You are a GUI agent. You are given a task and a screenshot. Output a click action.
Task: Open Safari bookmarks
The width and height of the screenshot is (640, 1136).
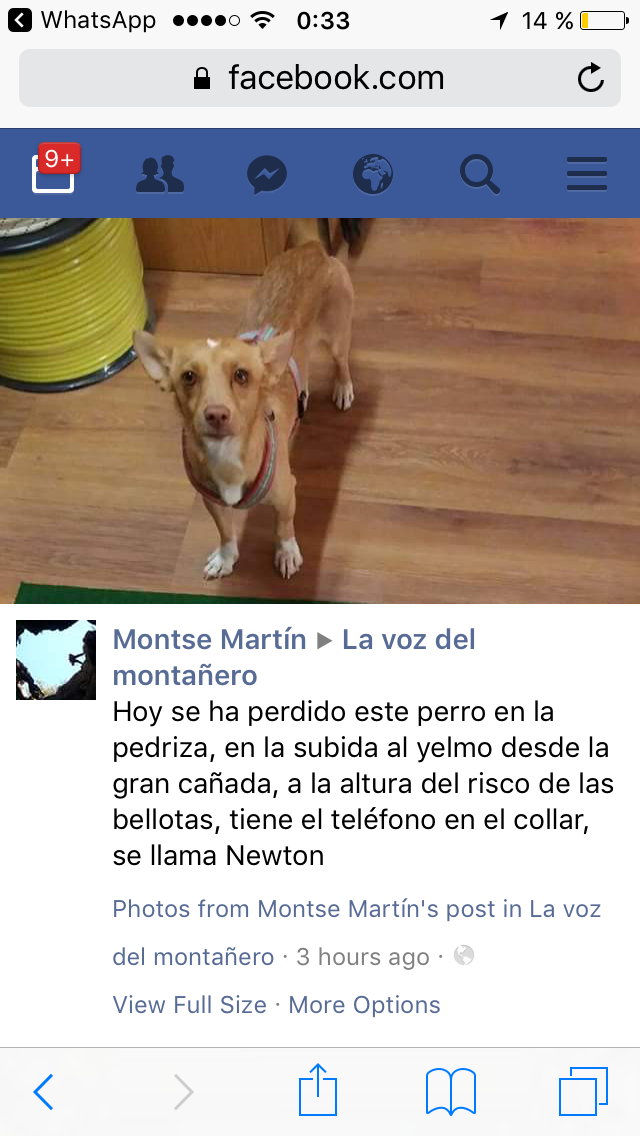[x=450, y=1091]
